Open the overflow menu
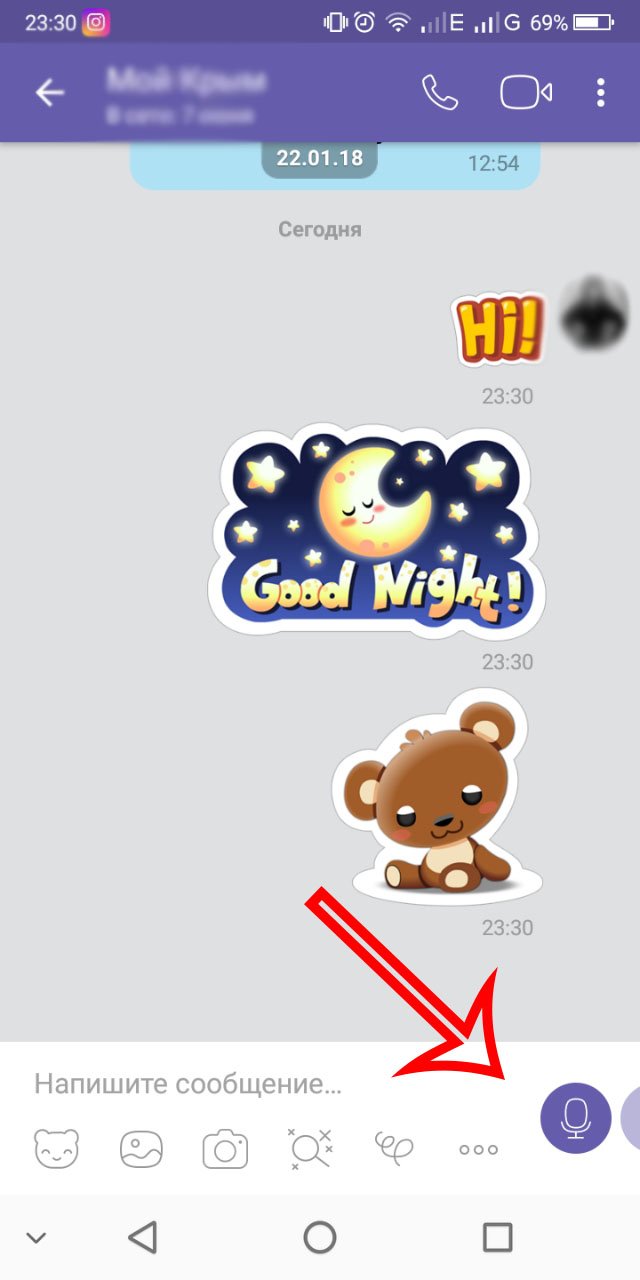 [600, 93]
